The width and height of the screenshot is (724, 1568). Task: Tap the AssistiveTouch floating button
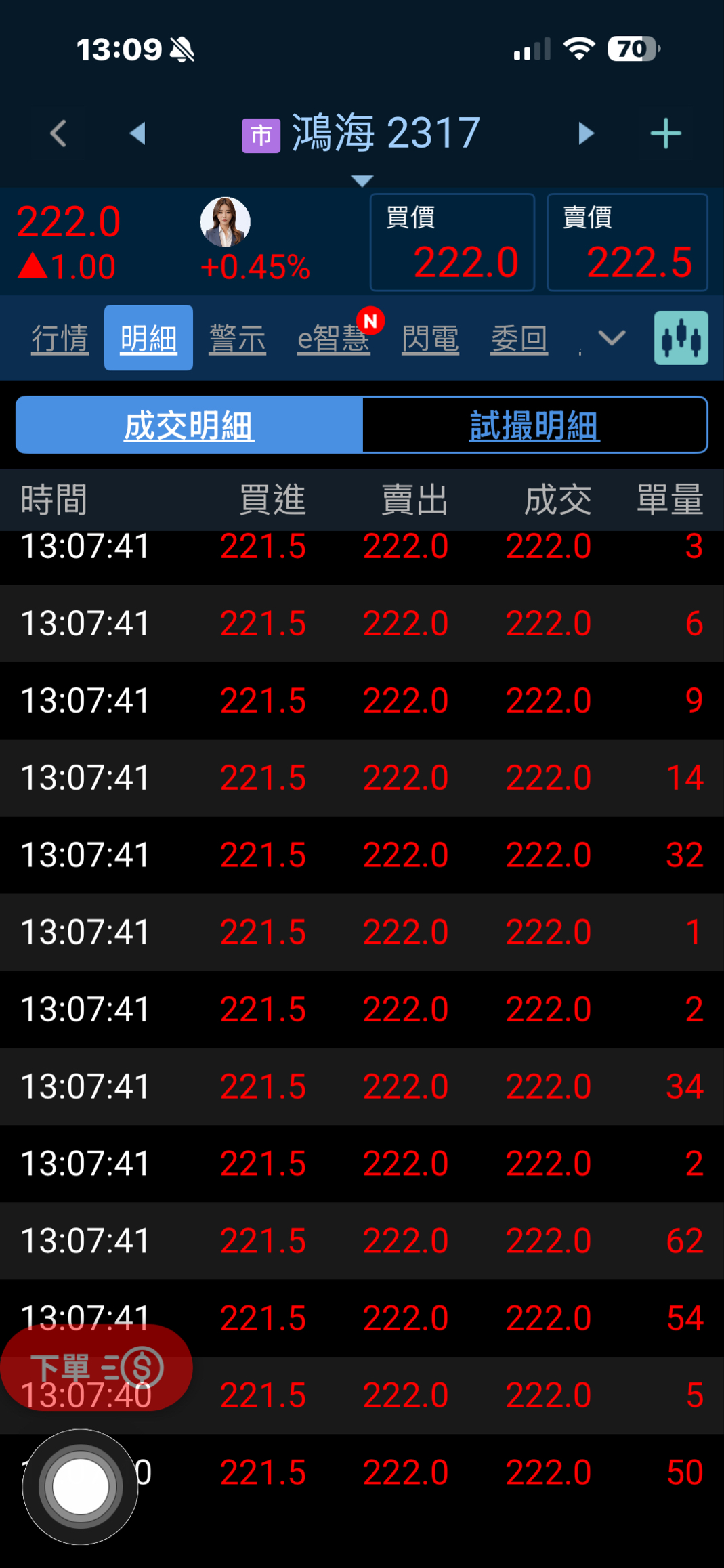80,1486
